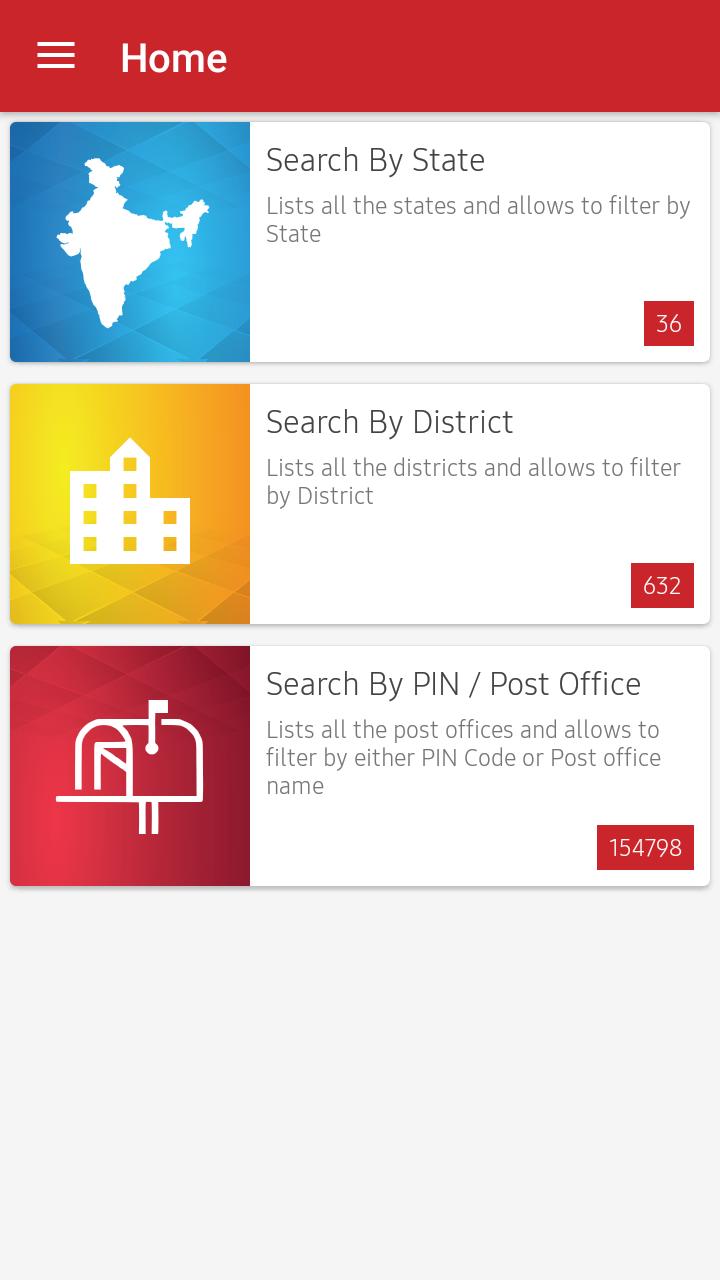The height and width of the screenshot is (1280, 720).
Task: Click the blue state map thumbnail
Action: 129,241
